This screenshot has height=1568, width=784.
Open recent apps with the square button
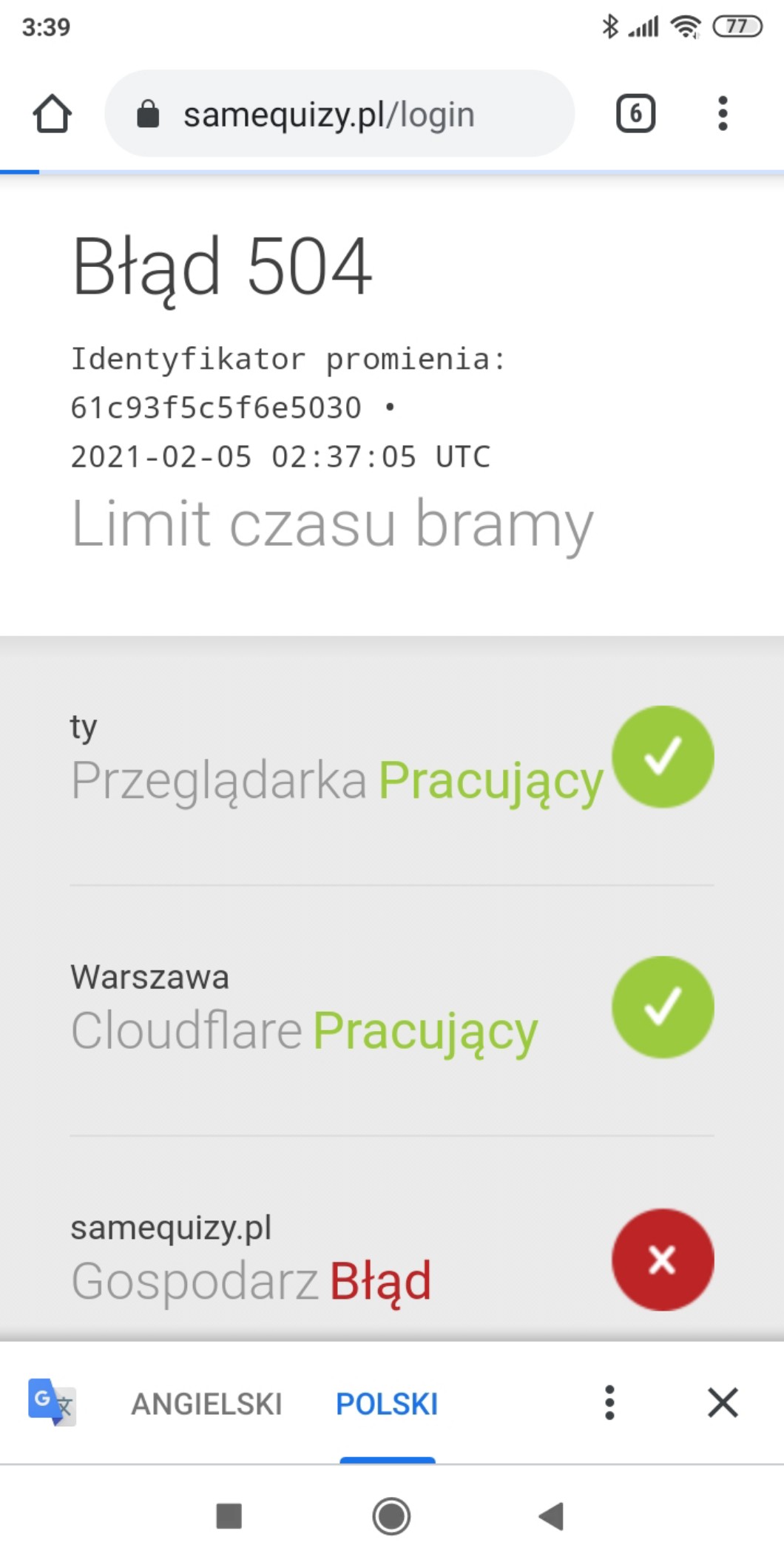(x=229, y=1516)
